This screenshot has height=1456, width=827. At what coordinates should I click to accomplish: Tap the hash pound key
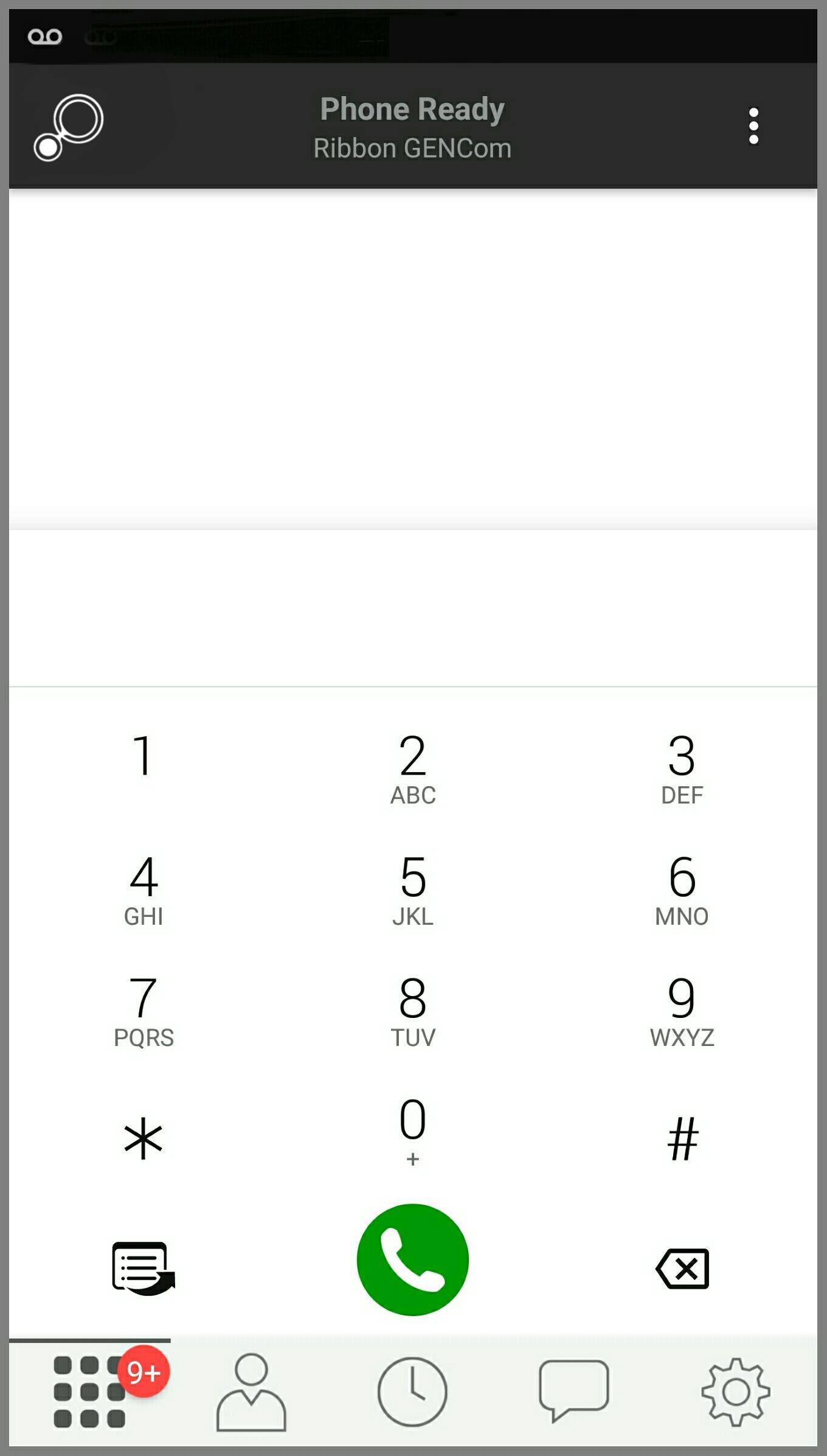tap(682, 1138)
